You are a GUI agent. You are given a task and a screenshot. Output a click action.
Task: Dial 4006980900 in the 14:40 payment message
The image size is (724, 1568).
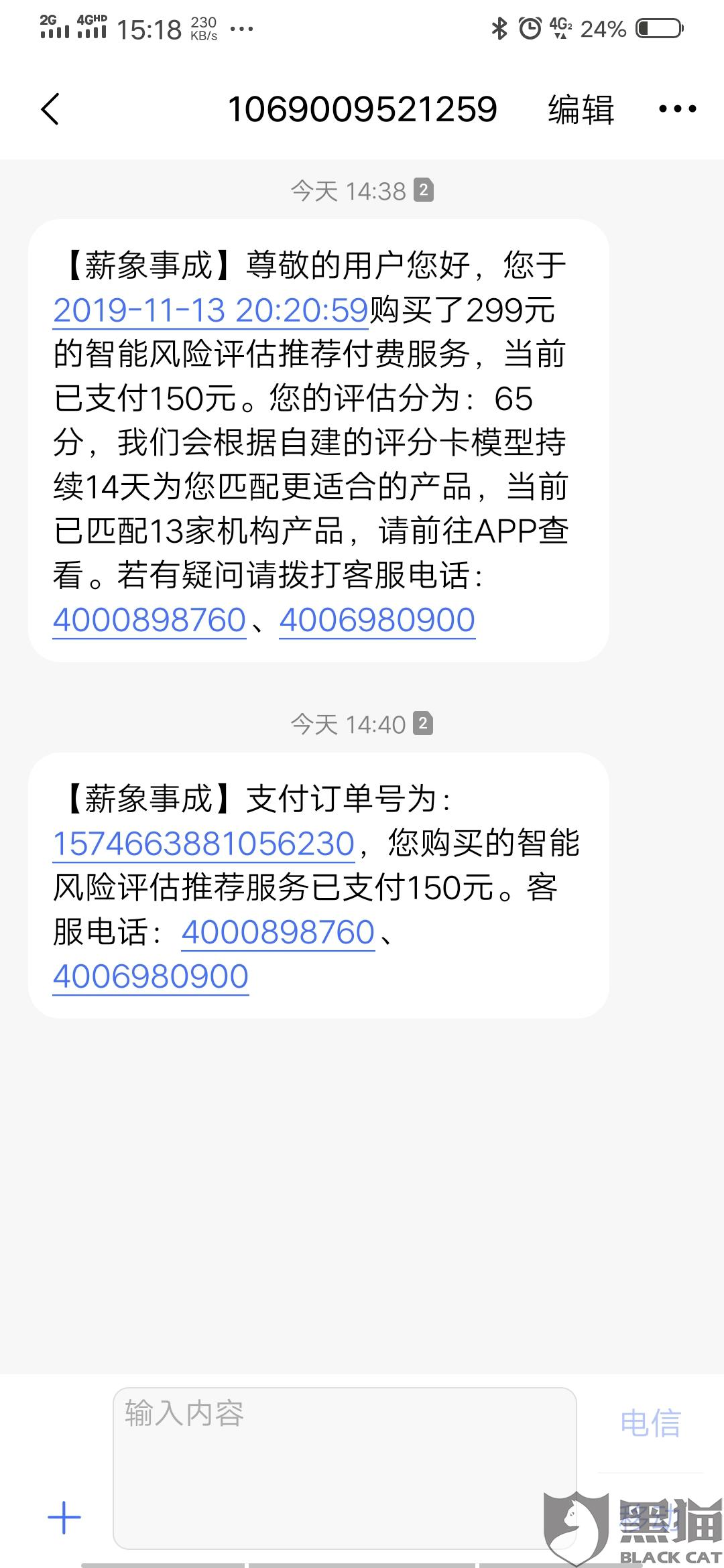[151, 976]
